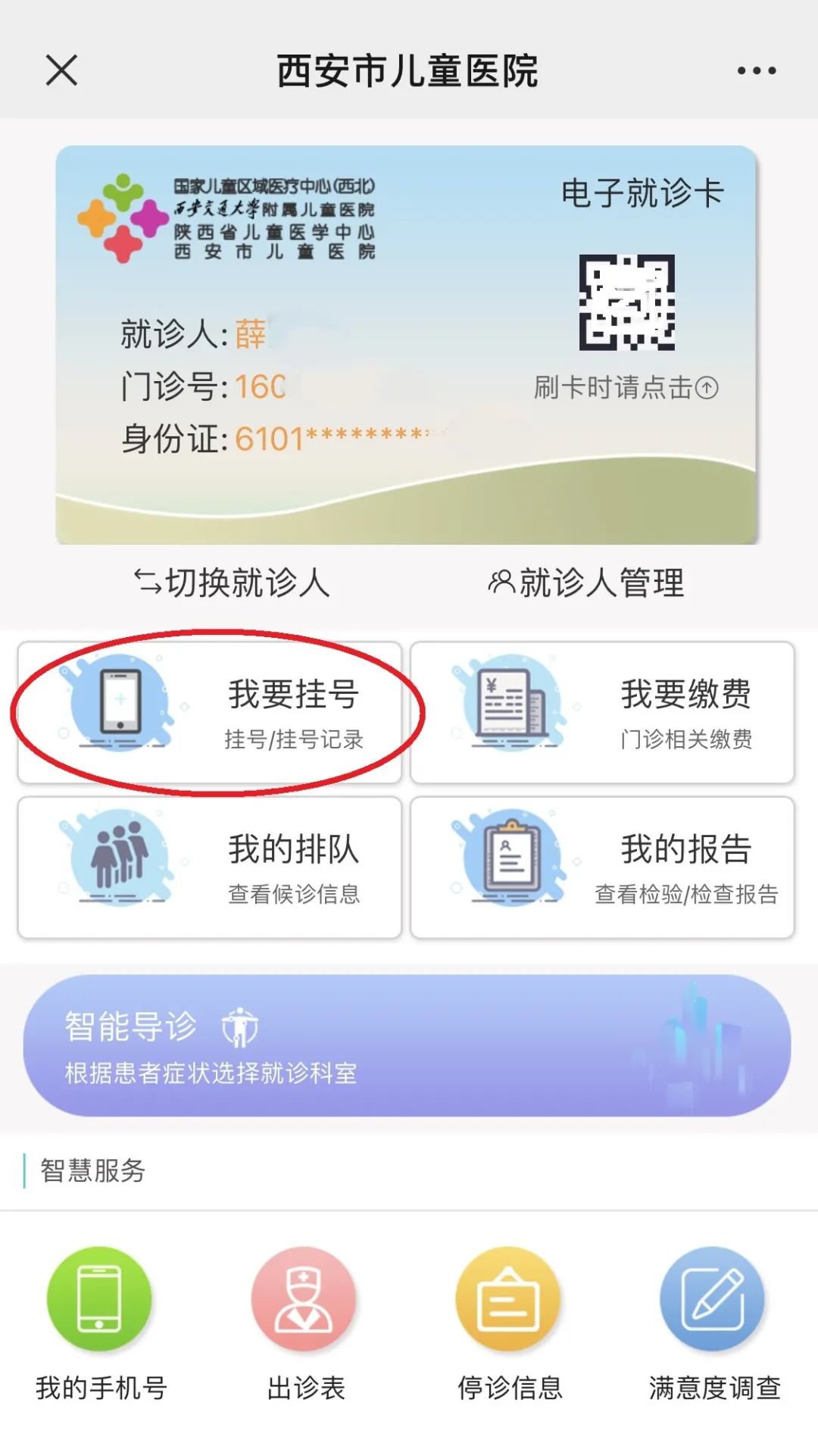
Task: Launch 智能导诊 smart triage banner
Action: 407,1045
